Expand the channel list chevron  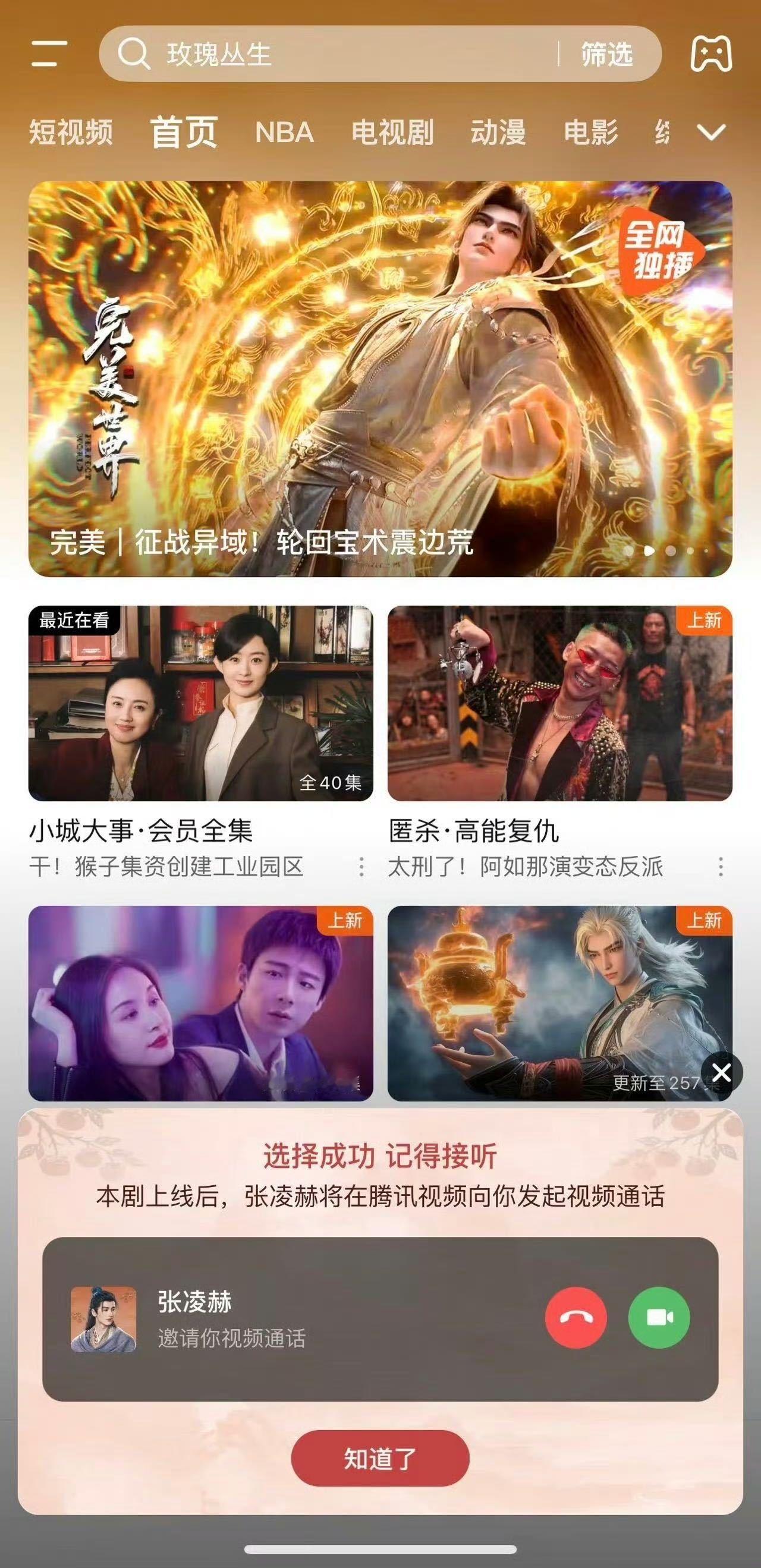[x=711, y=132]
